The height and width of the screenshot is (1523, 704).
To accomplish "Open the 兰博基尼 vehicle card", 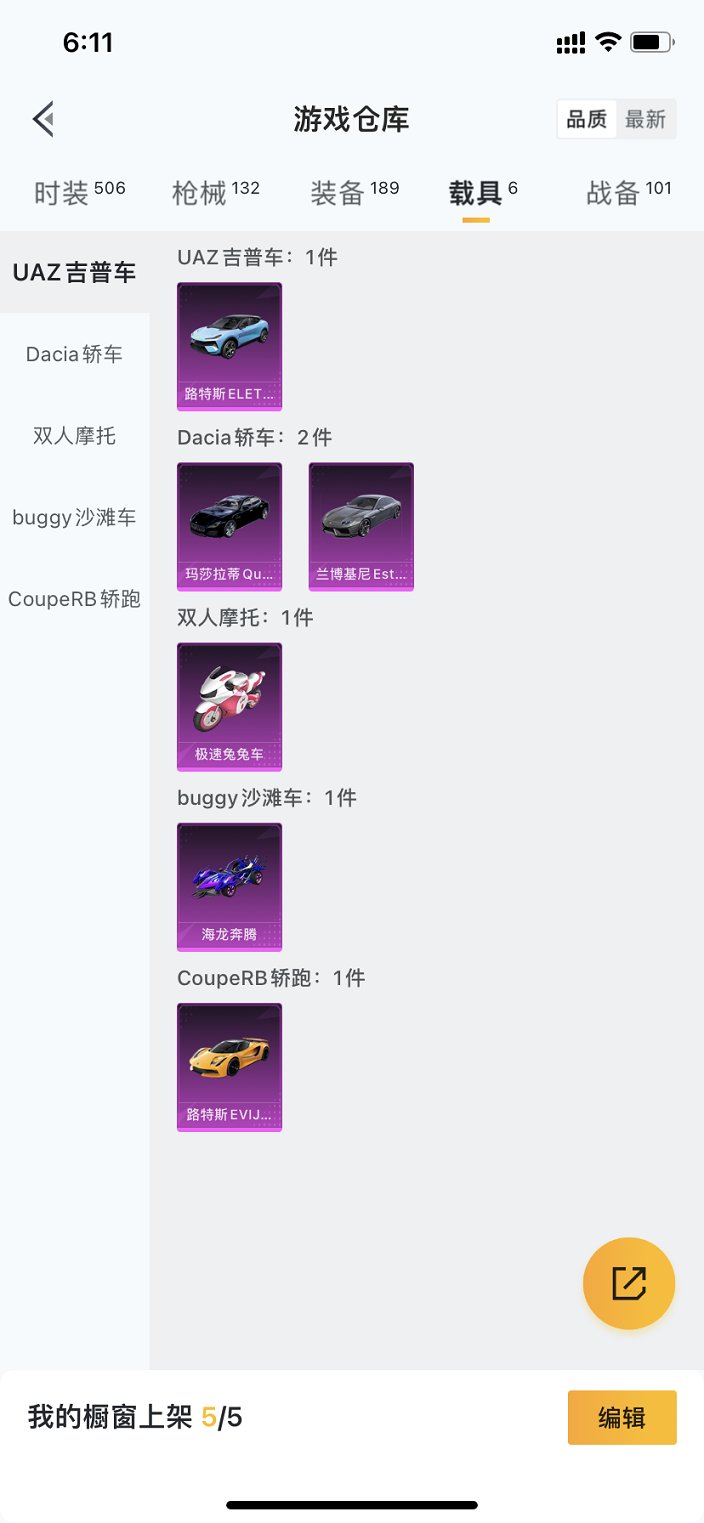I will (361, 526).
